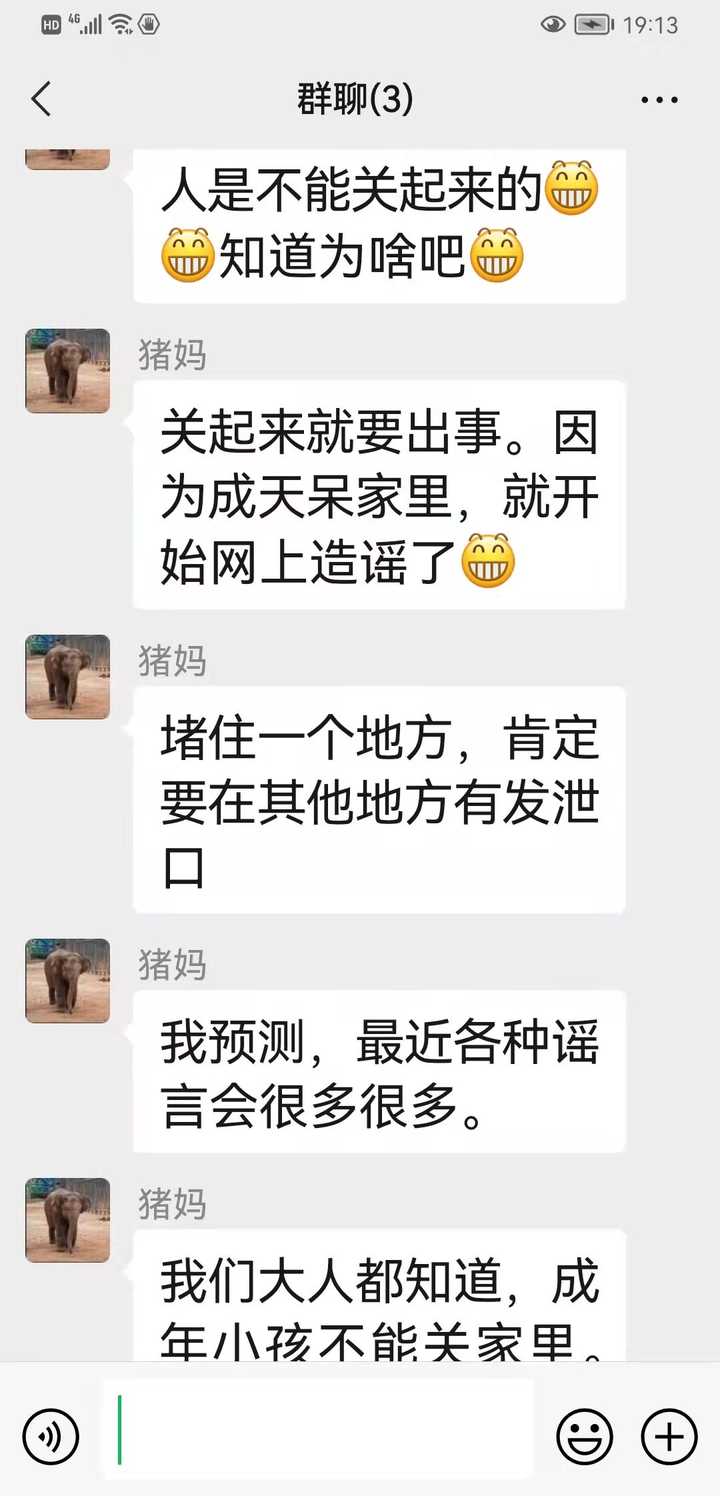Viewport: 720px width, 1496px height.
Task: Open 猪妈's avatar beside 堵住一个地方 message
Action: point(67,677)
